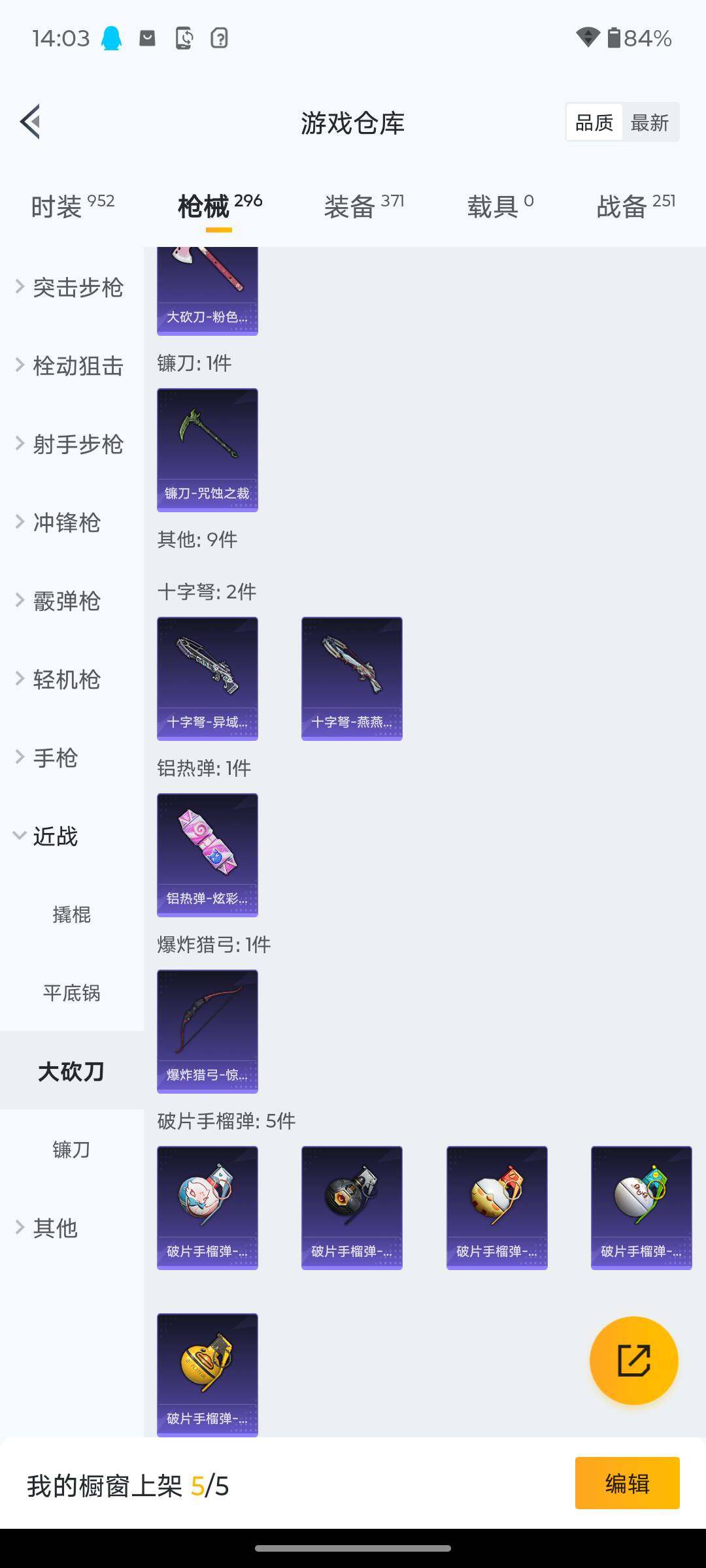Open the 十字弩-燕燕 item card

point(352,678)
